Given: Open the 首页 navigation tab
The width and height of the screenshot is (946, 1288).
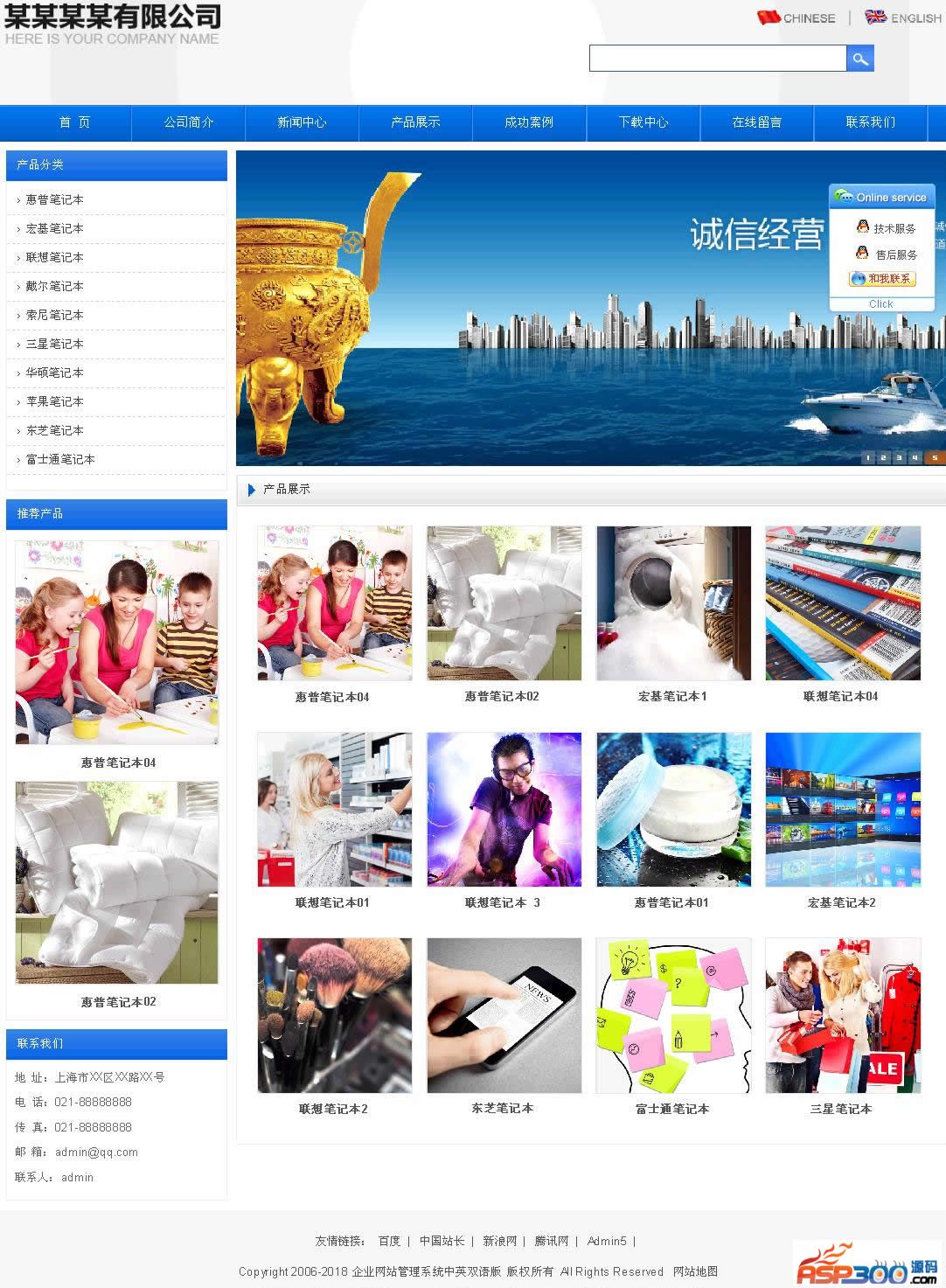Looking at the screenshot, I should (x=74, y=122).
